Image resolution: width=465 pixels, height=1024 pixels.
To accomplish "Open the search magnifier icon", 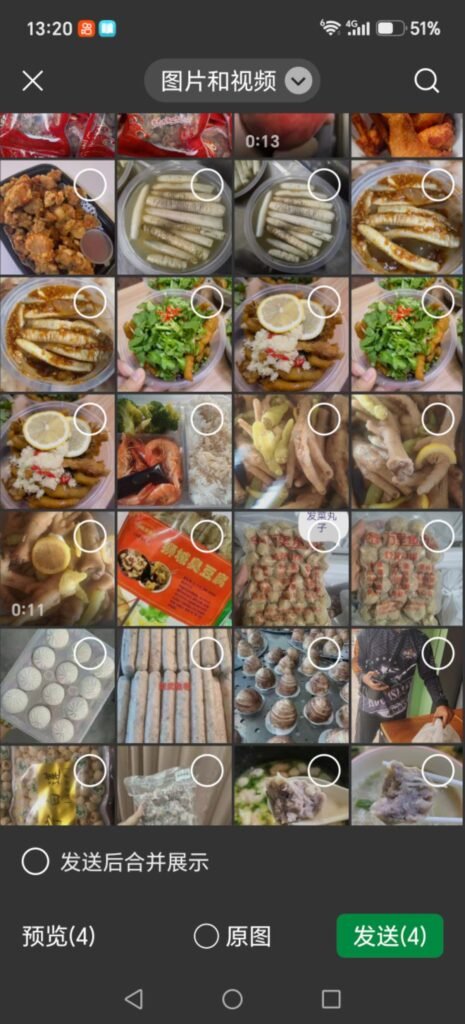I will coord(426,81).
